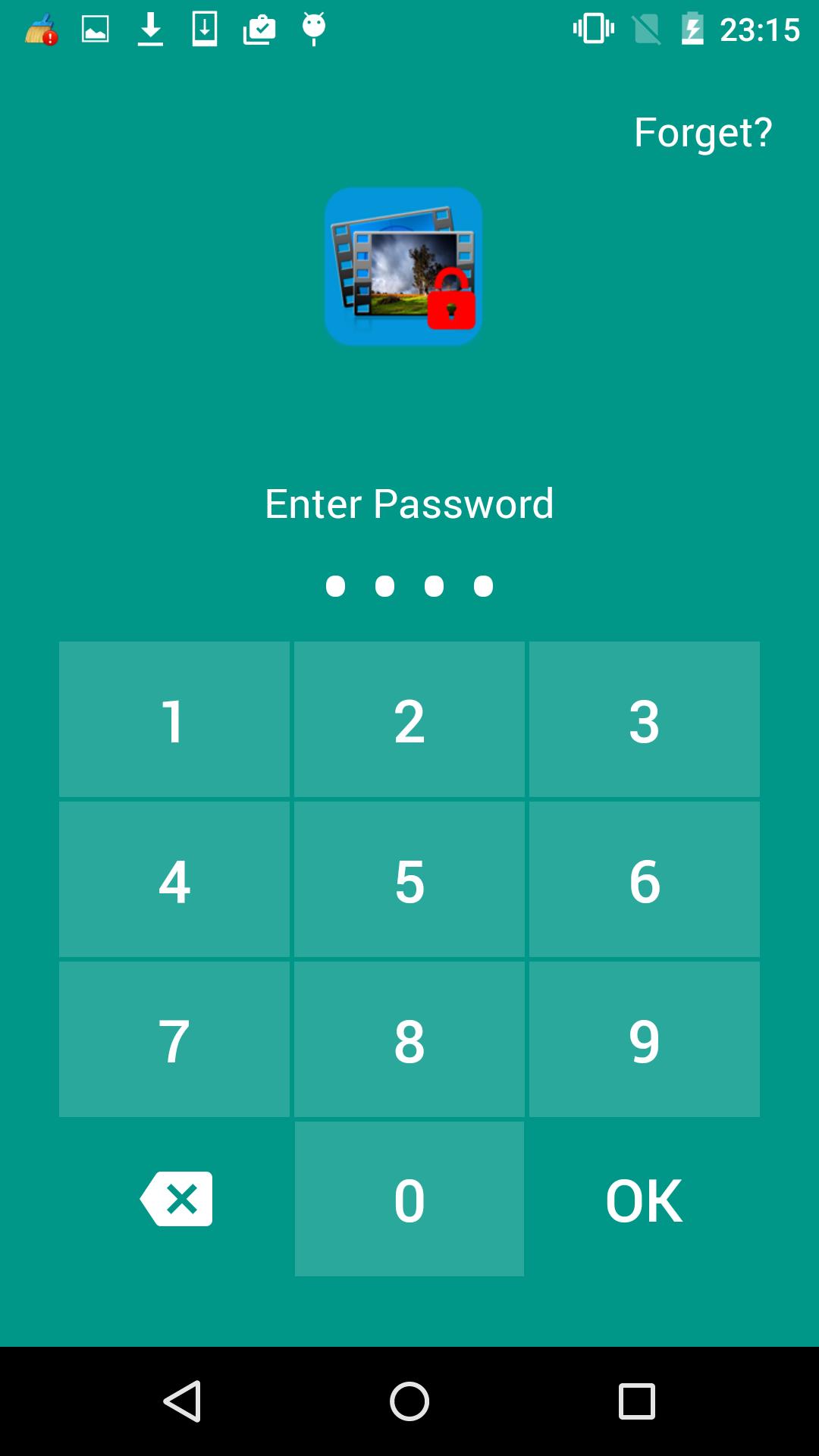Confirm the password with OK

click(644, 1200)
